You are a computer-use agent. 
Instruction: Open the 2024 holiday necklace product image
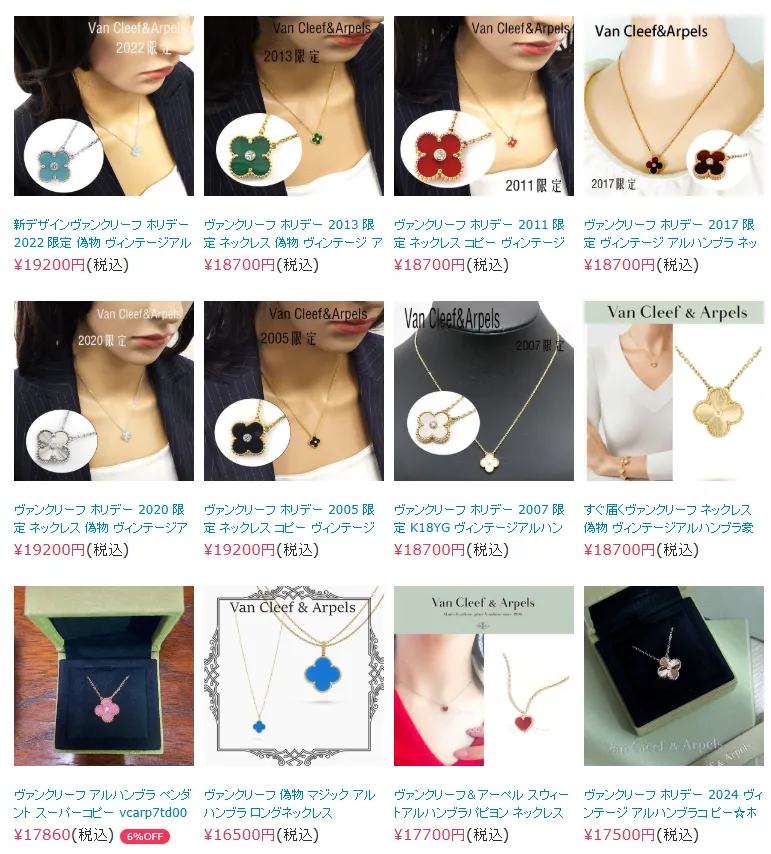pyautogui.click(x=673, y=676)
